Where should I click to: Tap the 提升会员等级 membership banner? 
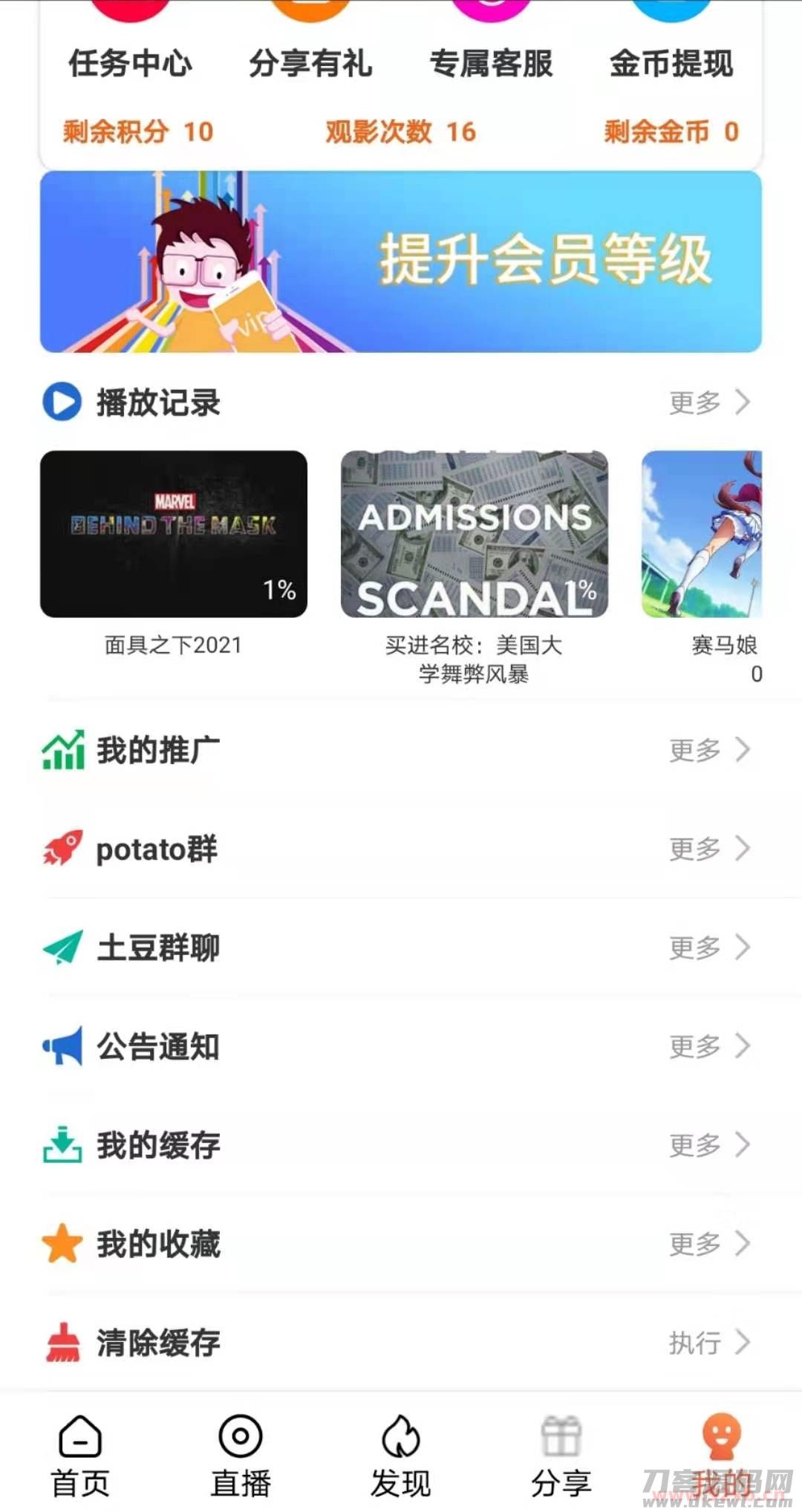(x=401, y=261)
